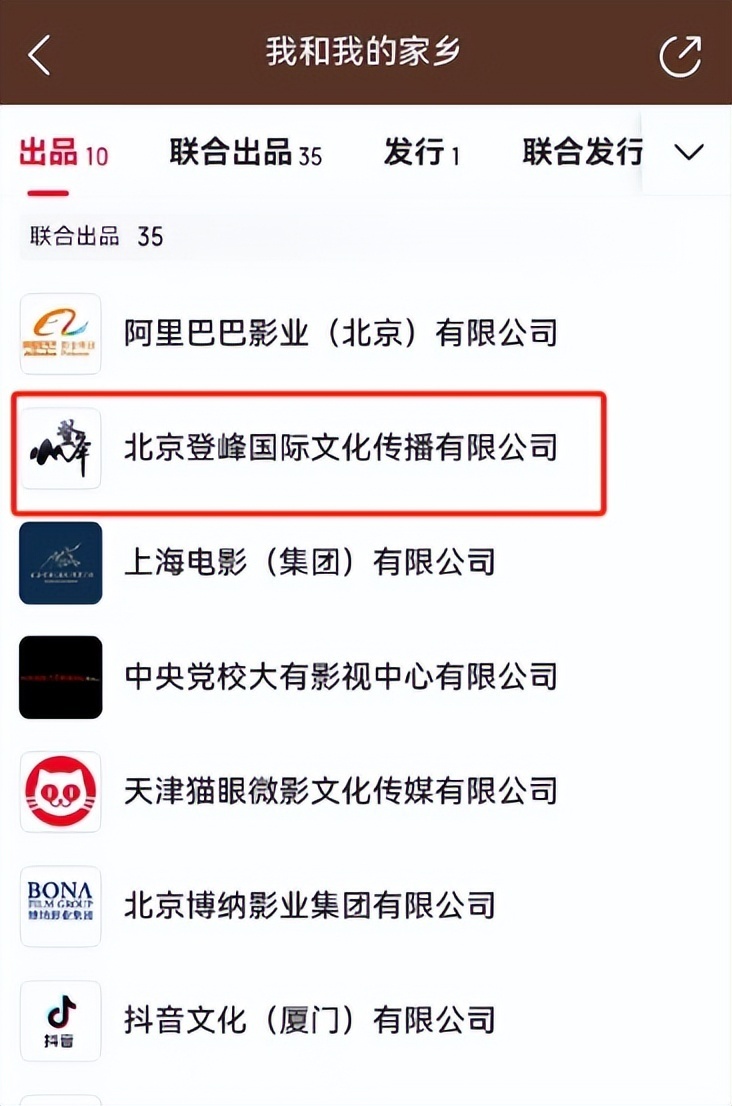Share this movie page
The image size is (732, 1106).
[x=680, y=54]
